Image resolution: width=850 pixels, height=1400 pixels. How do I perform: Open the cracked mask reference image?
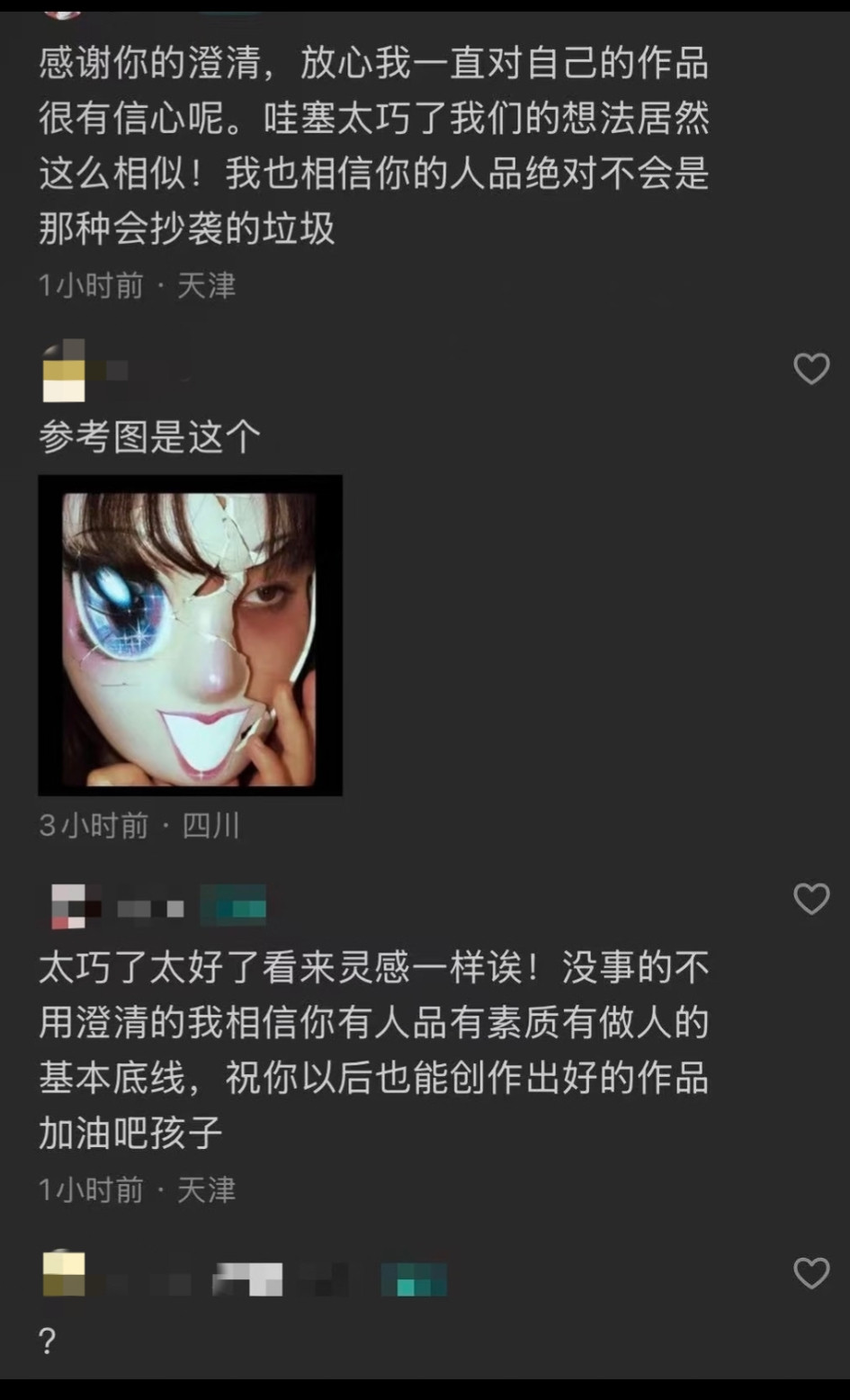pos(190,635)
